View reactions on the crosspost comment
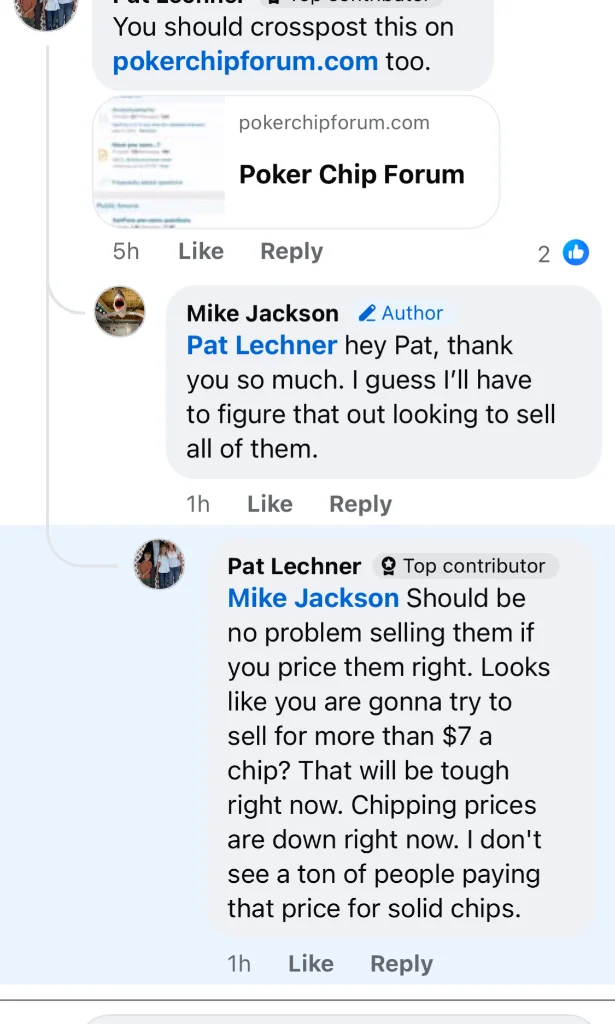The height and width of the screenshot is (1024, 615). 563,253
